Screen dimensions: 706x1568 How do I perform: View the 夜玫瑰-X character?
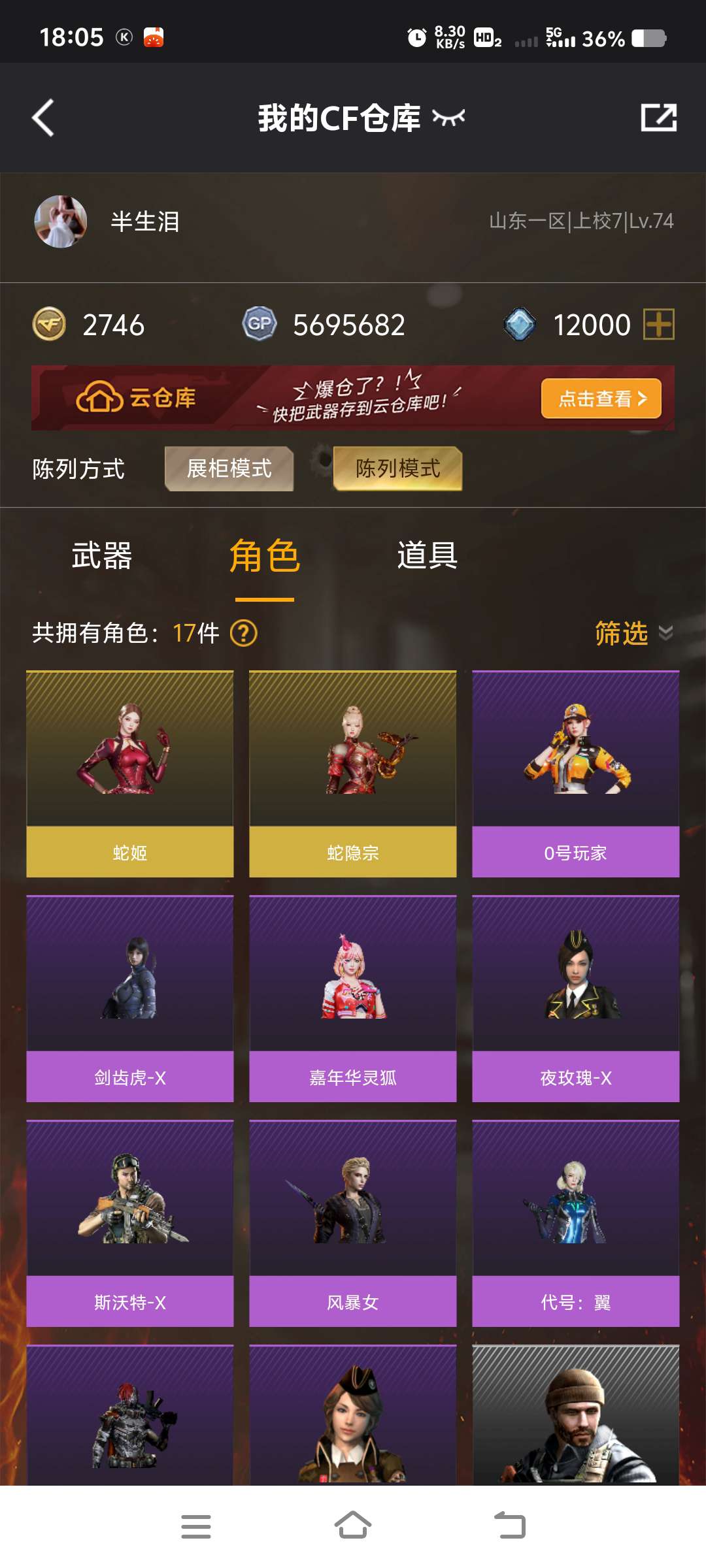click(575, 998)
